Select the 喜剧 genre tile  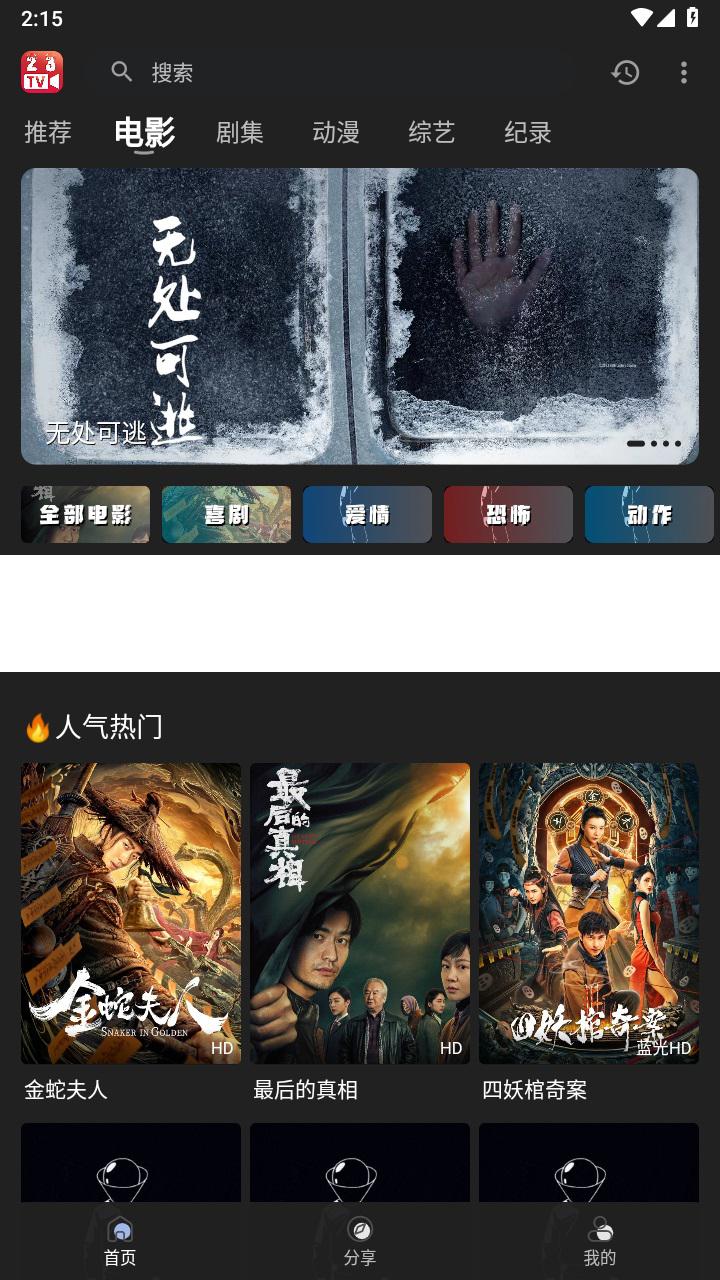point(227,515)
